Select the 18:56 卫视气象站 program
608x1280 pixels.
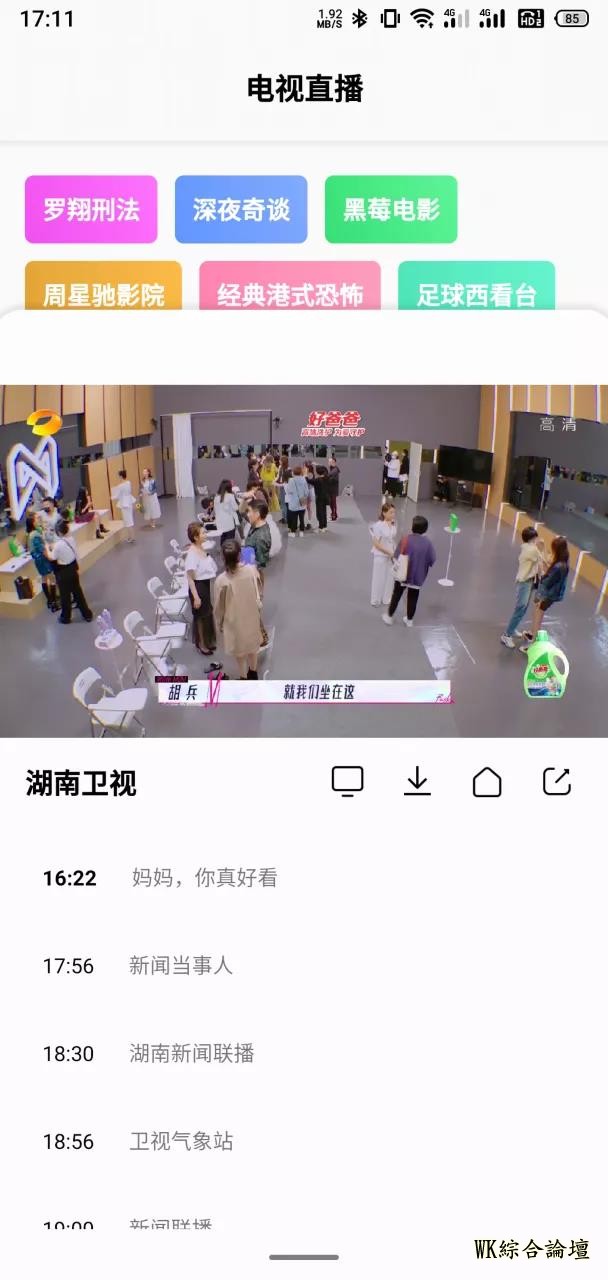pos(138,1142)
